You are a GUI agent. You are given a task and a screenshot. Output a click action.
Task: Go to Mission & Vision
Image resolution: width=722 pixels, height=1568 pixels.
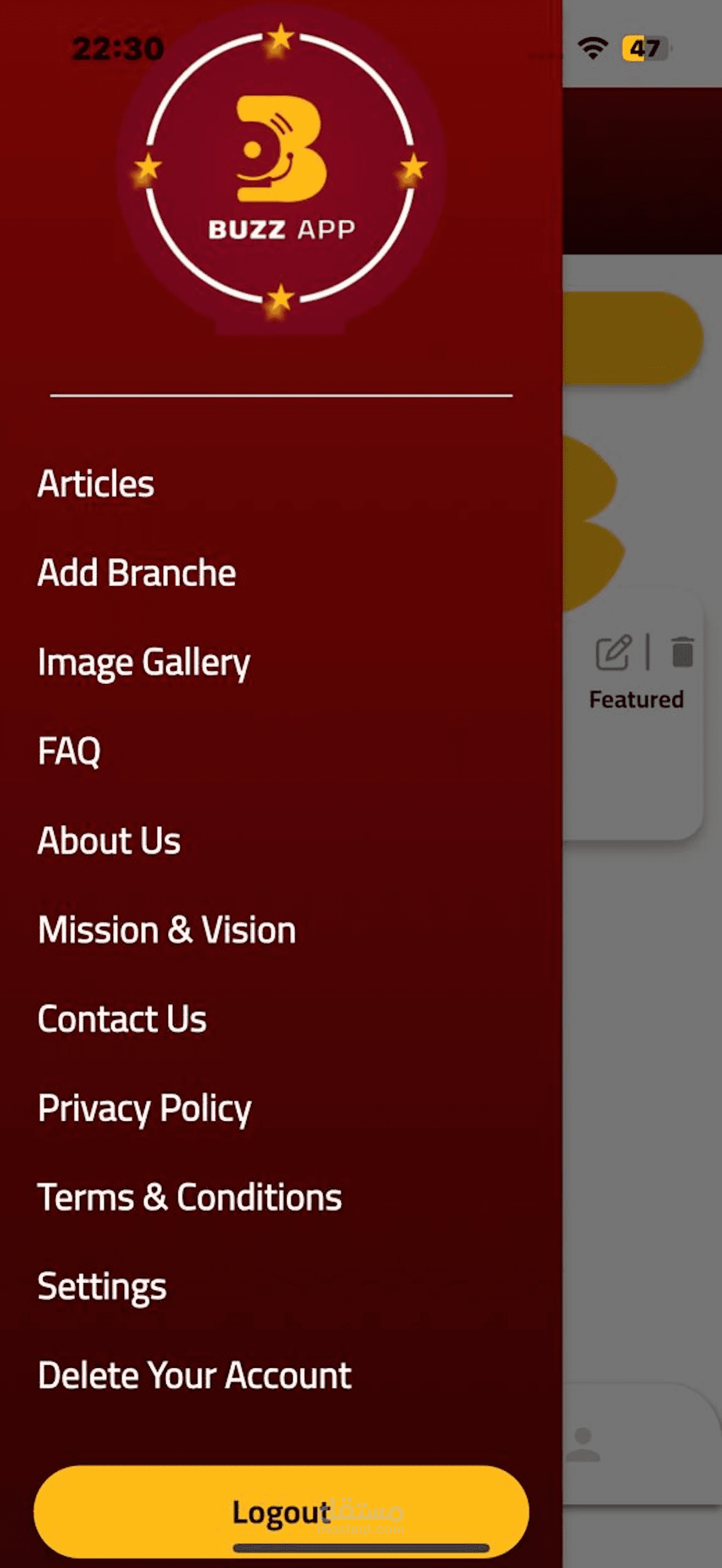tap(167, 929)
